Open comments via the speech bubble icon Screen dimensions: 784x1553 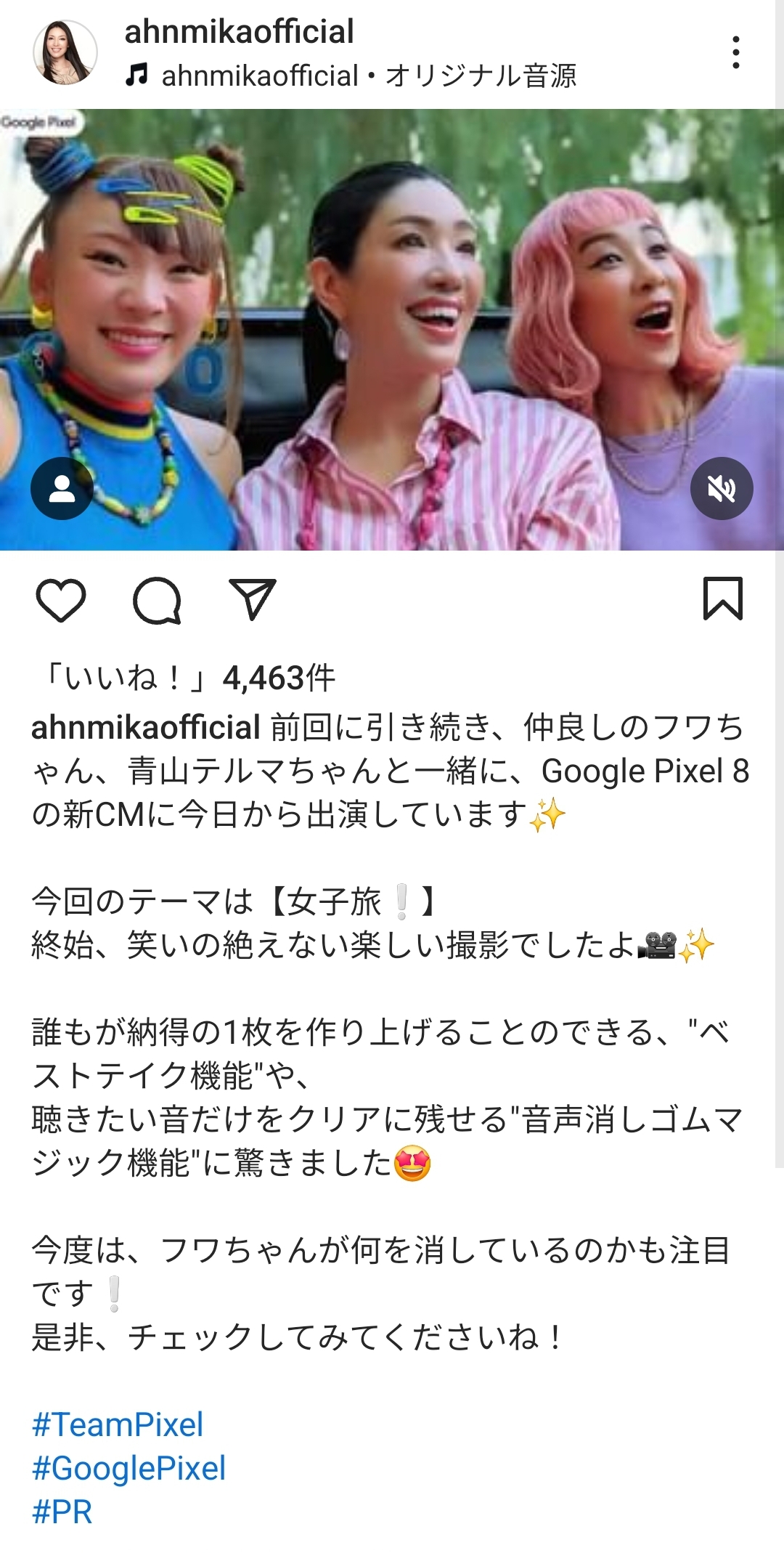pyautogui.click(x=157, y=600)
